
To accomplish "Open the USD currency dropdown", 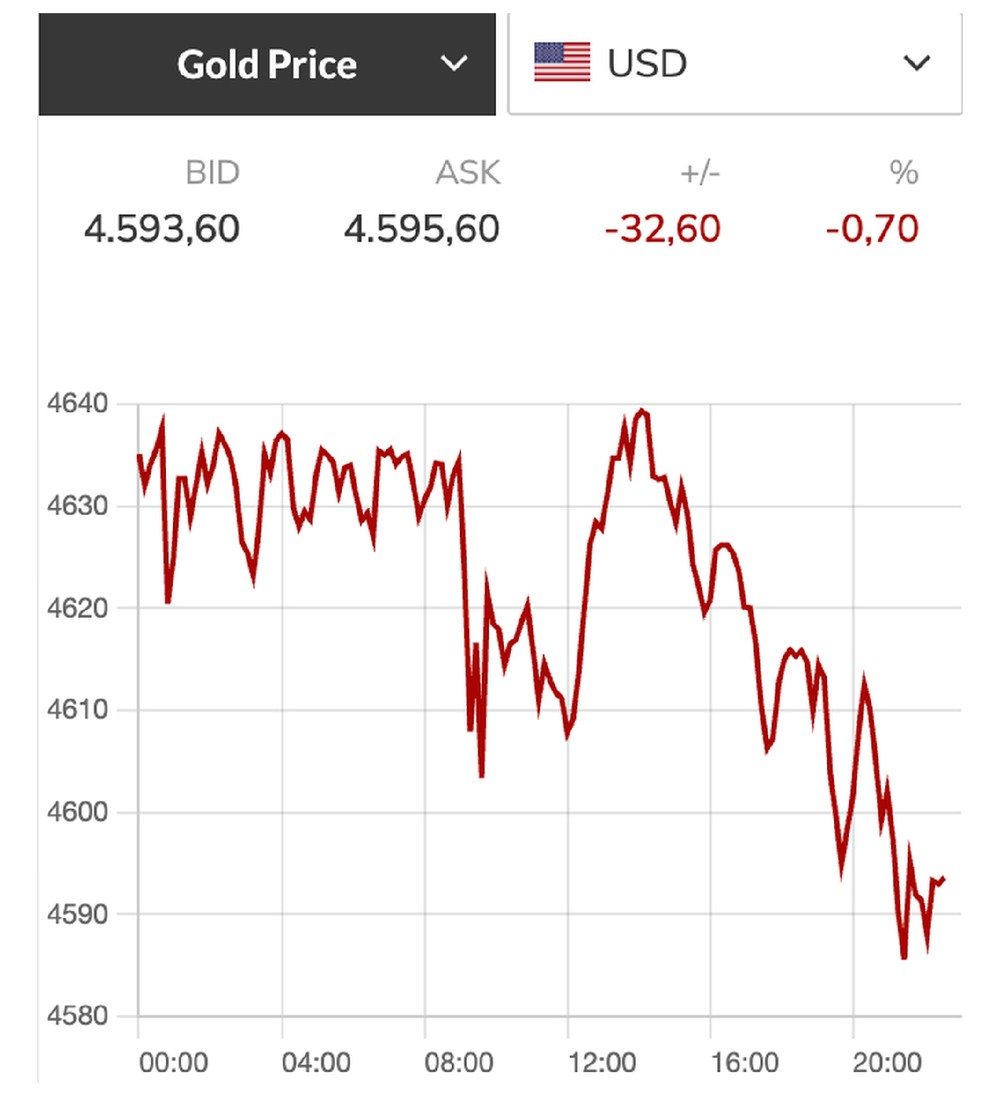I will pos(737,63).
